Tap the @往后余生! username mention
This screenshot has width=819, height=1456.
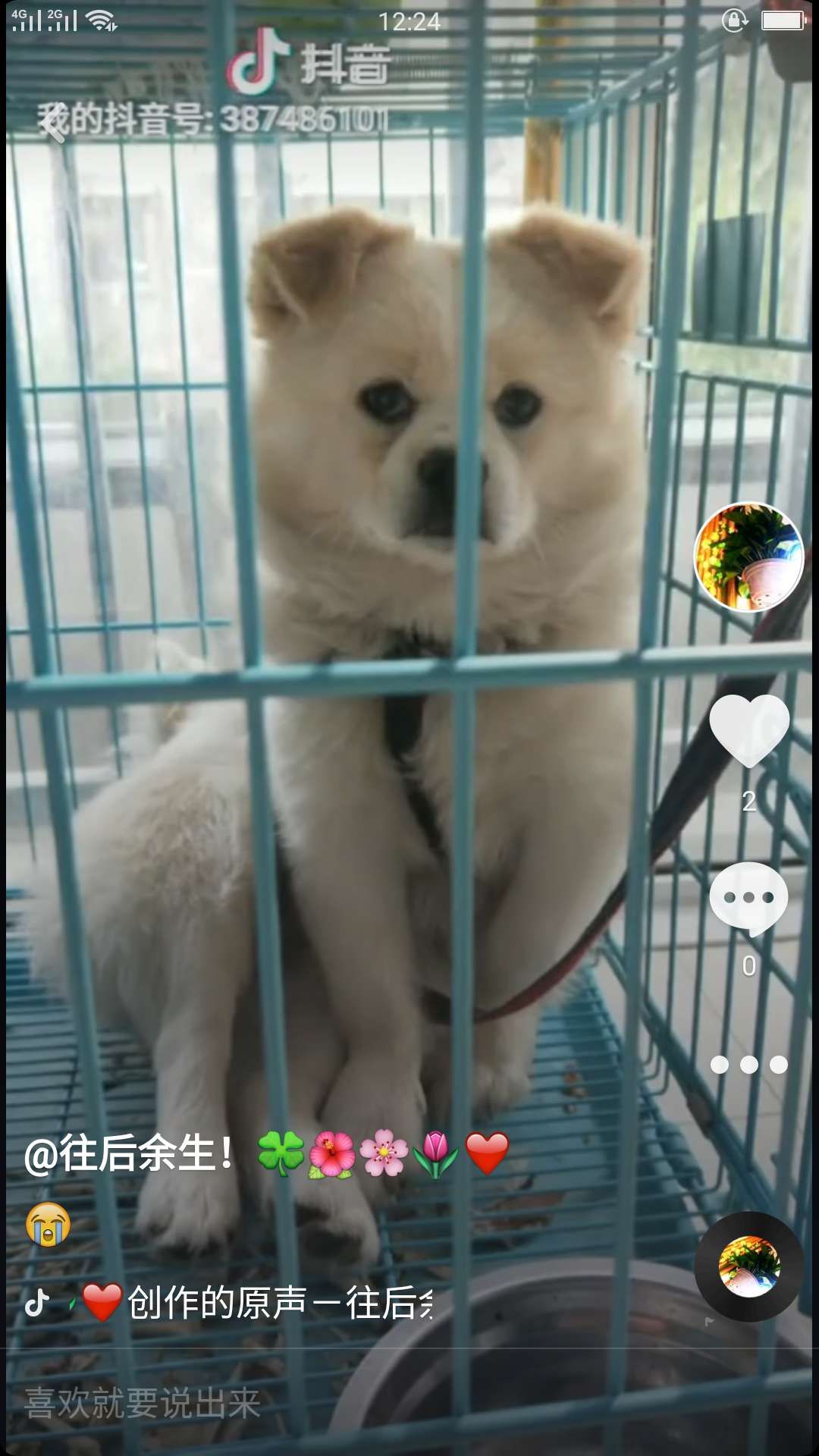point(129,1154)
